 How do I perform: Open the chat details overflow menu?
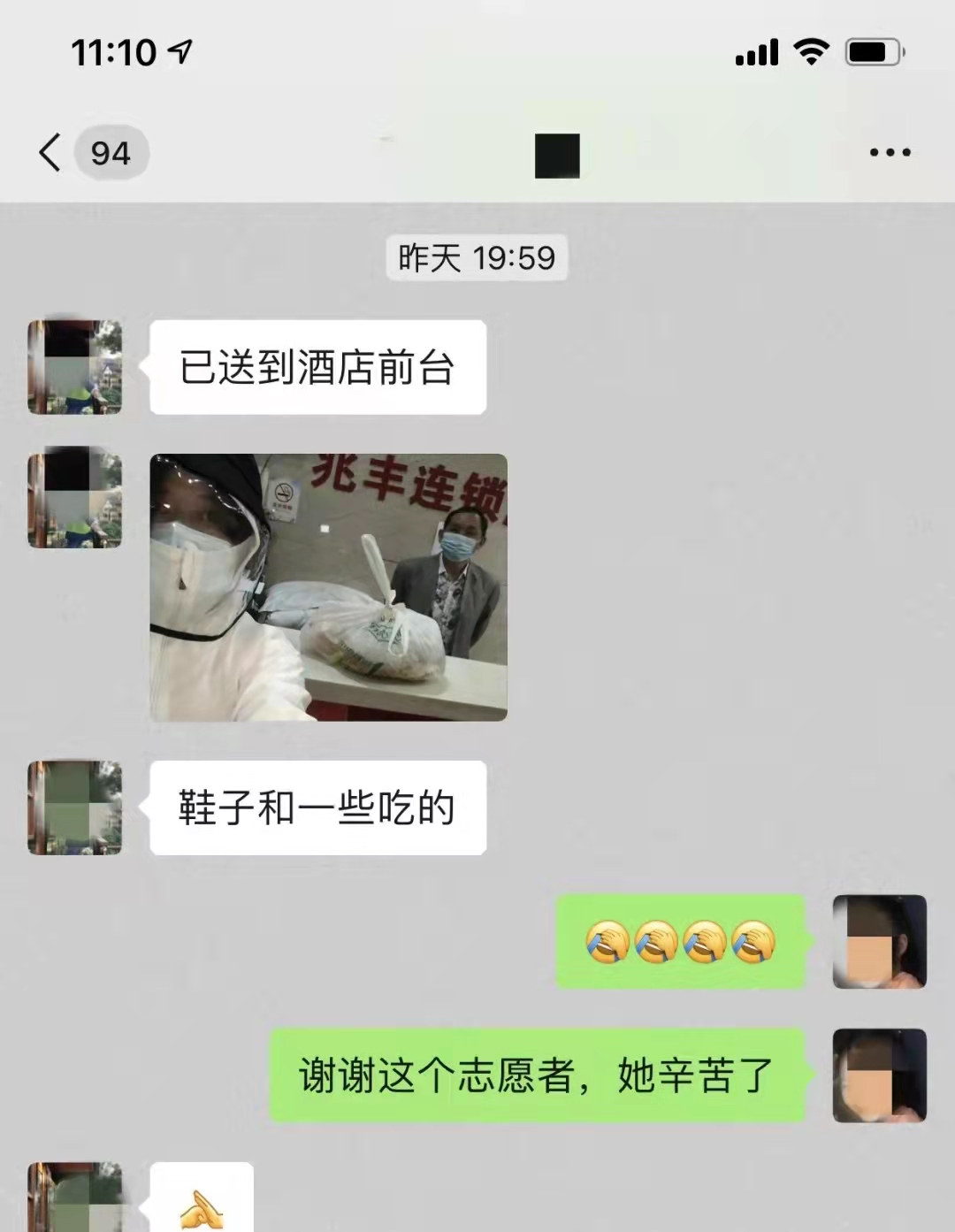point(890,153)
